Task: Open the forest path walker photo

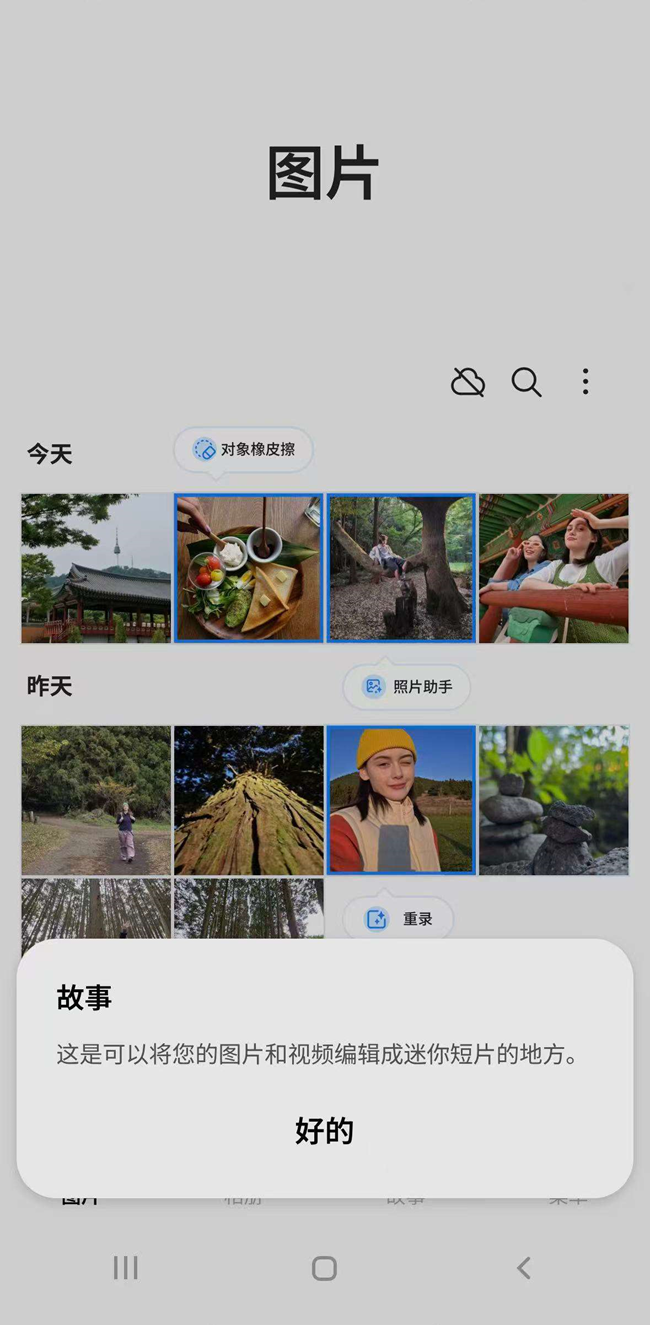Action: pos(96,800)
